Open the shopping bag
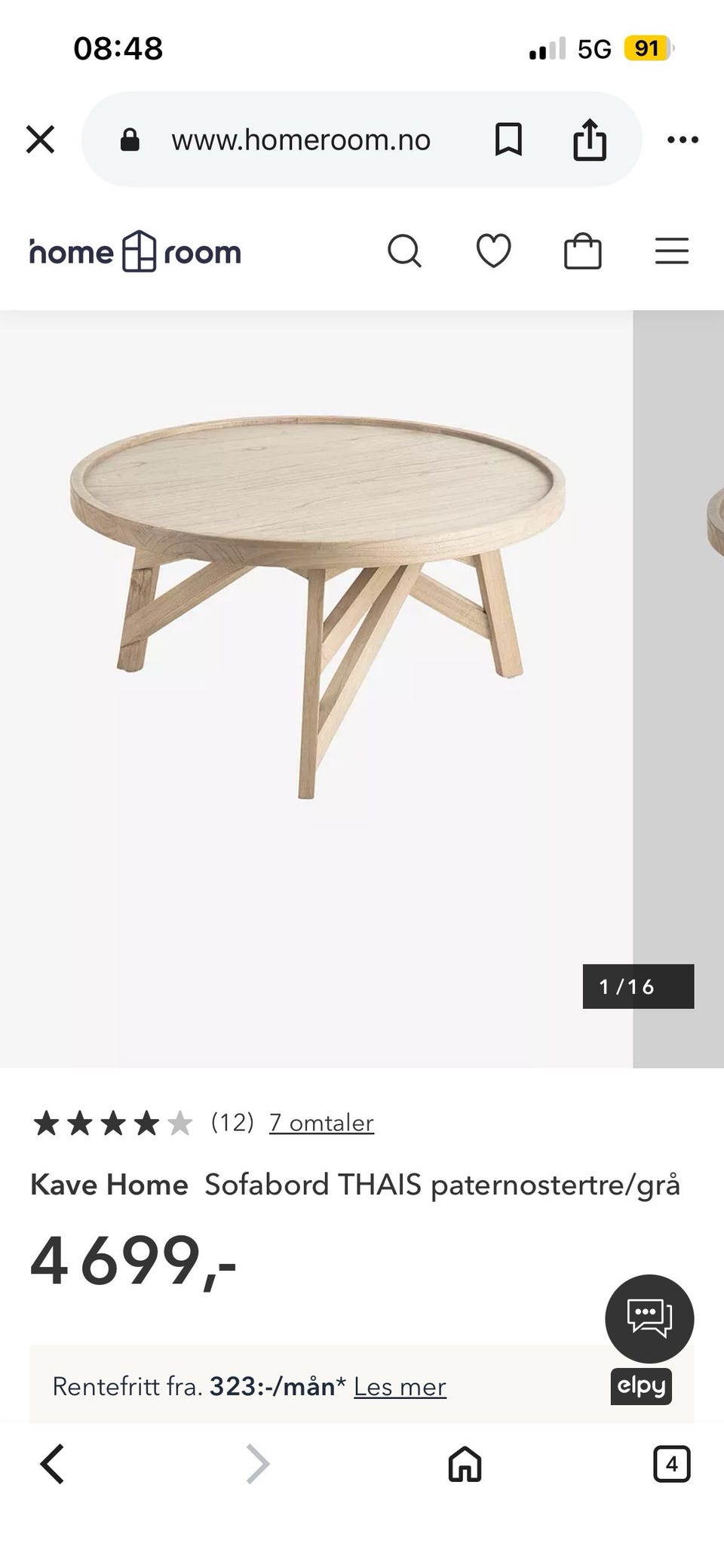The image size is (724, 1568). pyautogui.click(x=583, y=251)
